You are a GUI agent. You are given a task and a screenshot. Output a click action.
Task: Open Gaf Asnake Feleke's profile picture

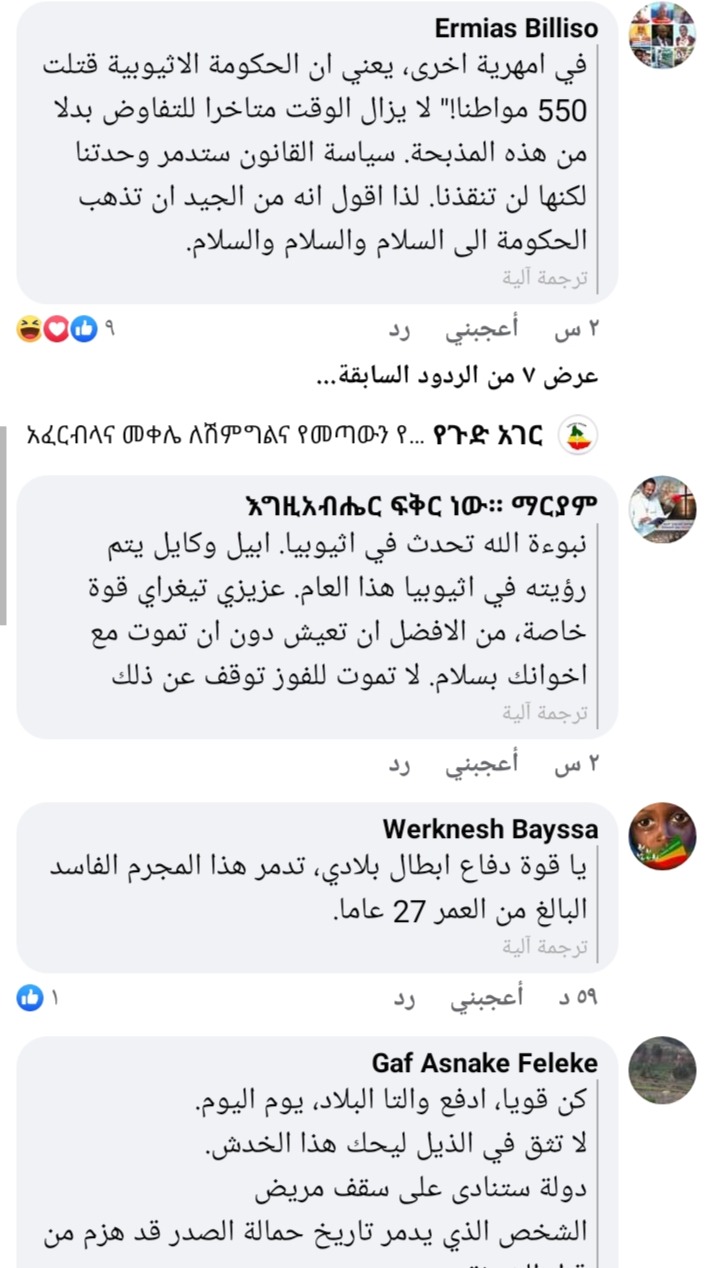coord(661,1069)
